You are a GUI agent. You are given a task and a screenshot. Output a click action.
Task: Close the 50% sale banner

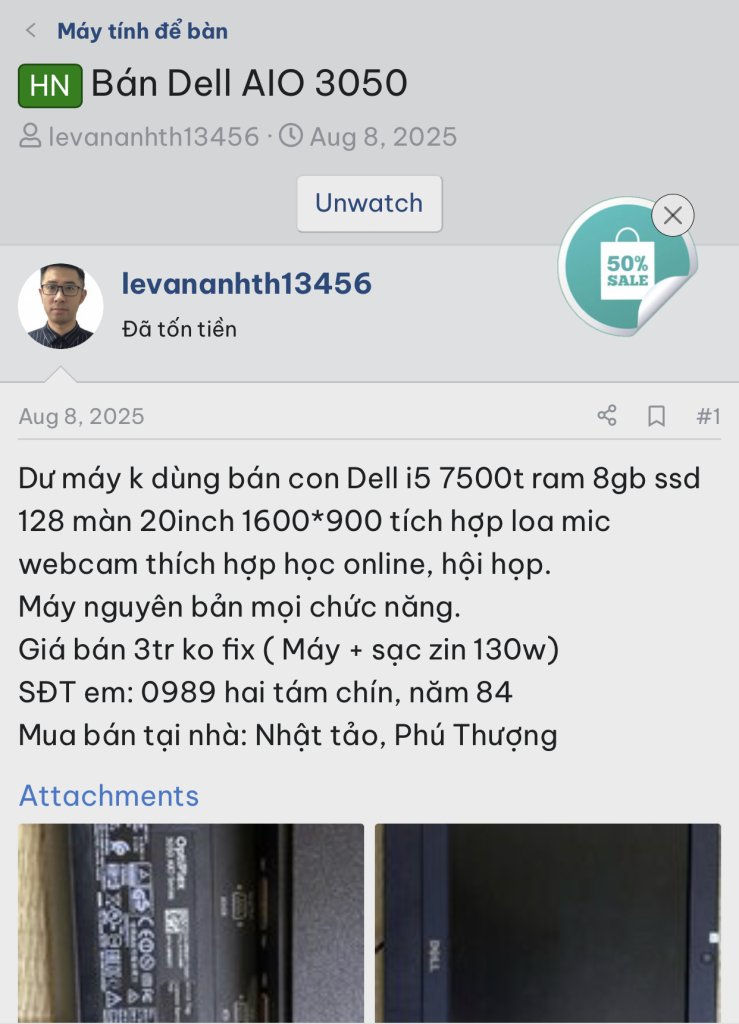click(673, 215)
